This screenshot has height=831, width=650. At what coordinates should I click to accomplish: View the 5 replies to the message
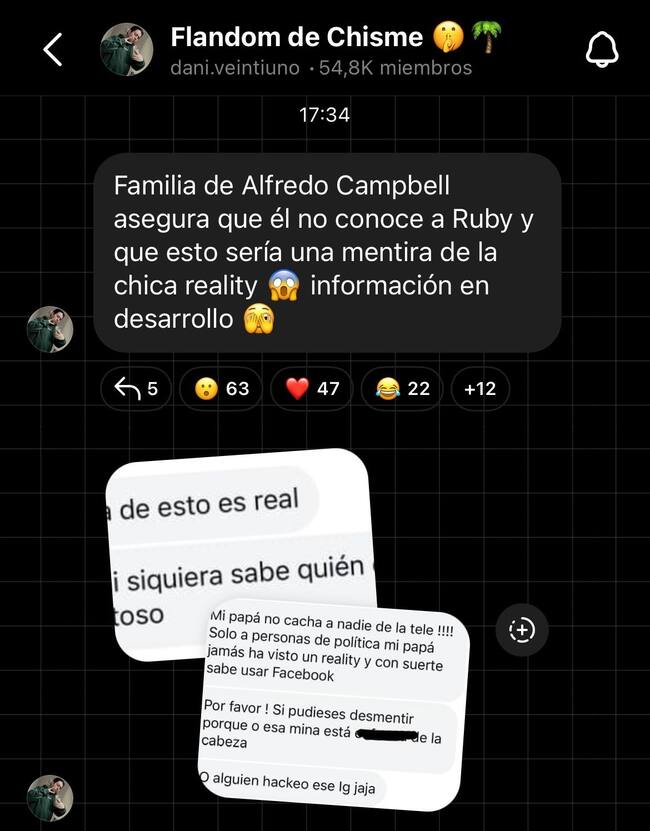click(137, 389)
